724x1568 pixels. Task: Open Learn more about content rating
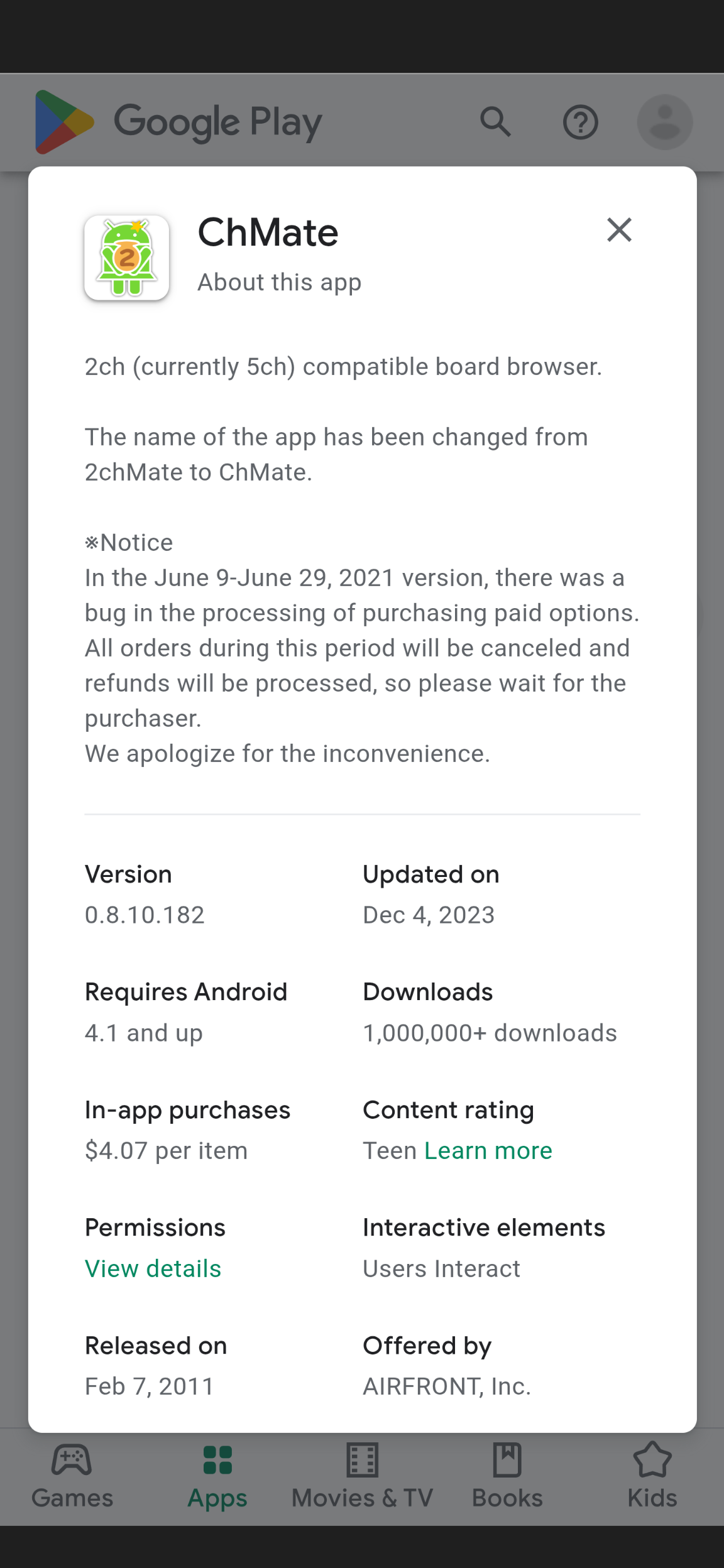point(488,1150)
